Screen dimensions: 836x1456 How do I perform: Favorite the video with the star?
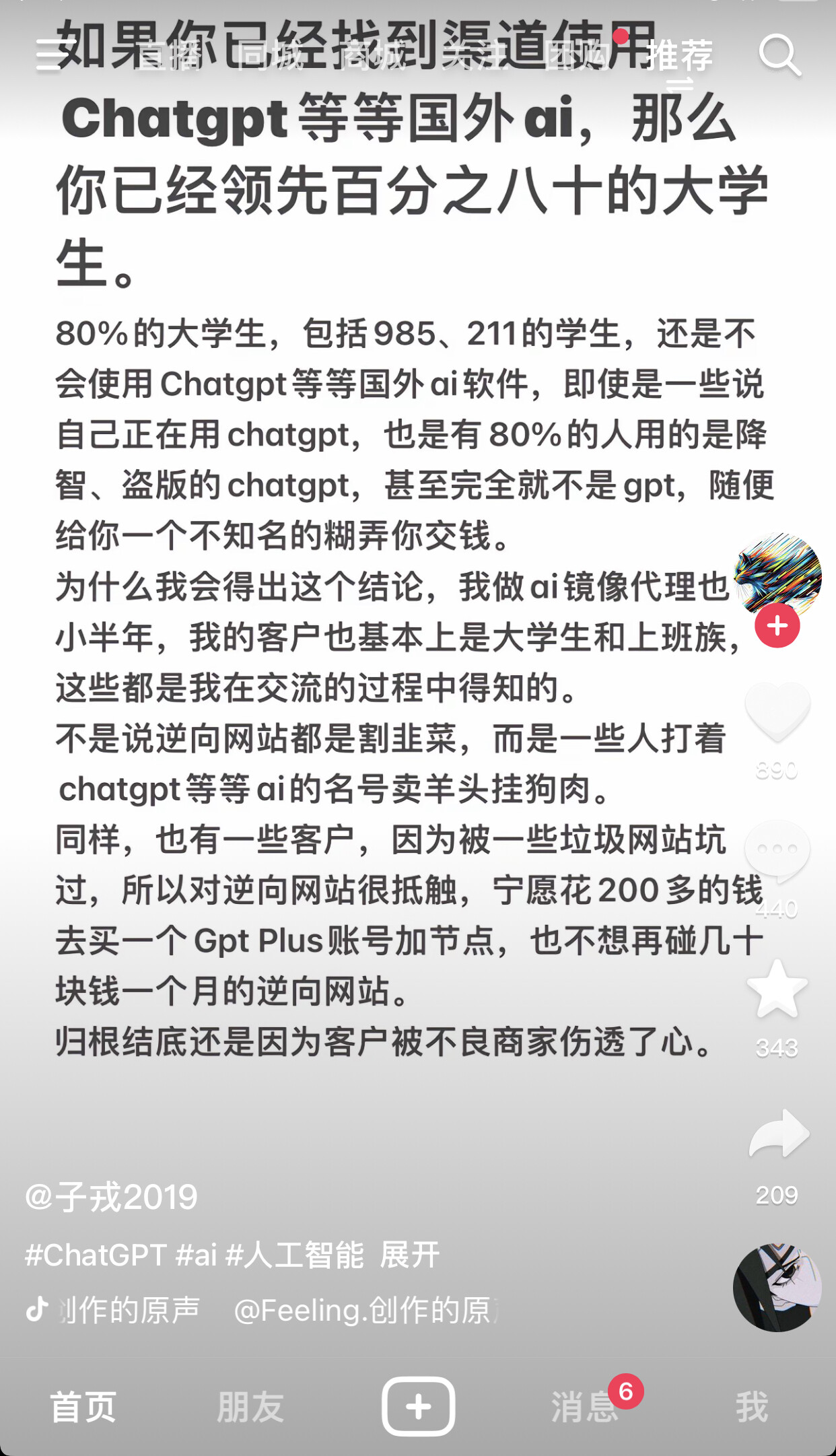[777, 989]
